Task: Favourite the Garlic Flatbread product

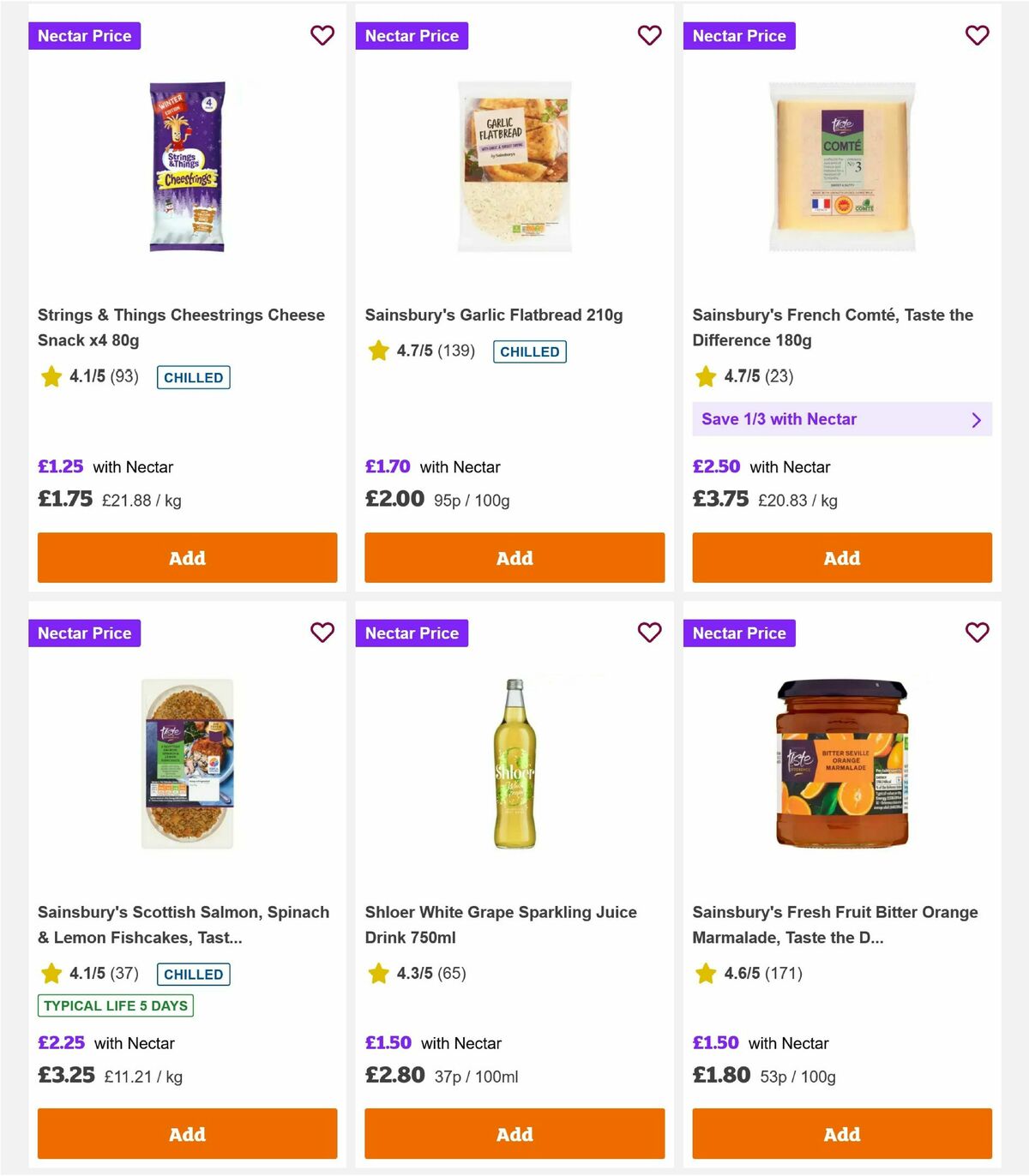Action: pos(649,35)
